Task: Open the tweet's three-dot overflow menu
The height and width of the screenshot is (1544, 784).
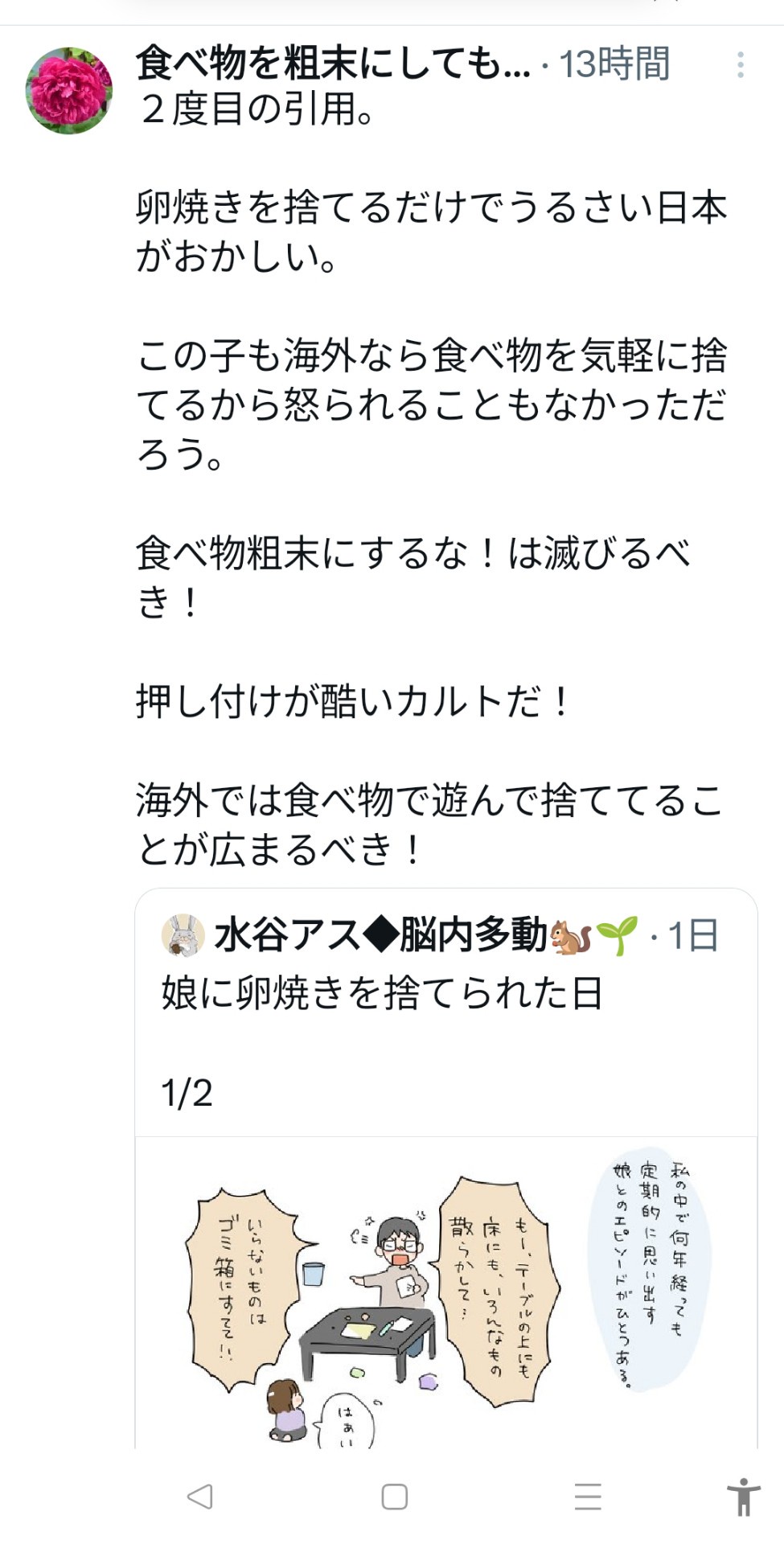Action: coord(740,65)
